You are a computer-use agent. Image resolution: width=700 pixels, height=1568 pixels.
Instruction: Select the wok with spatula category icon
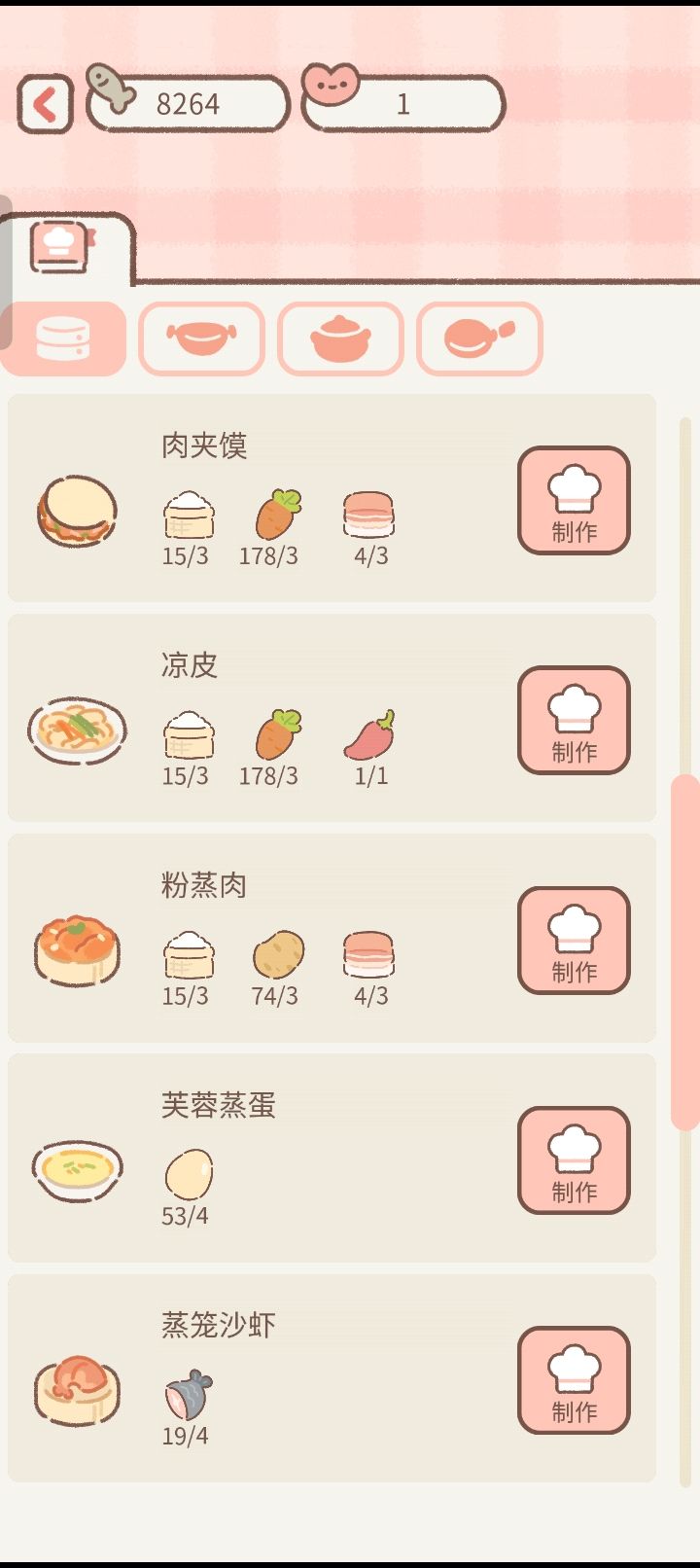pyautogui.click(x=478, y=339)
